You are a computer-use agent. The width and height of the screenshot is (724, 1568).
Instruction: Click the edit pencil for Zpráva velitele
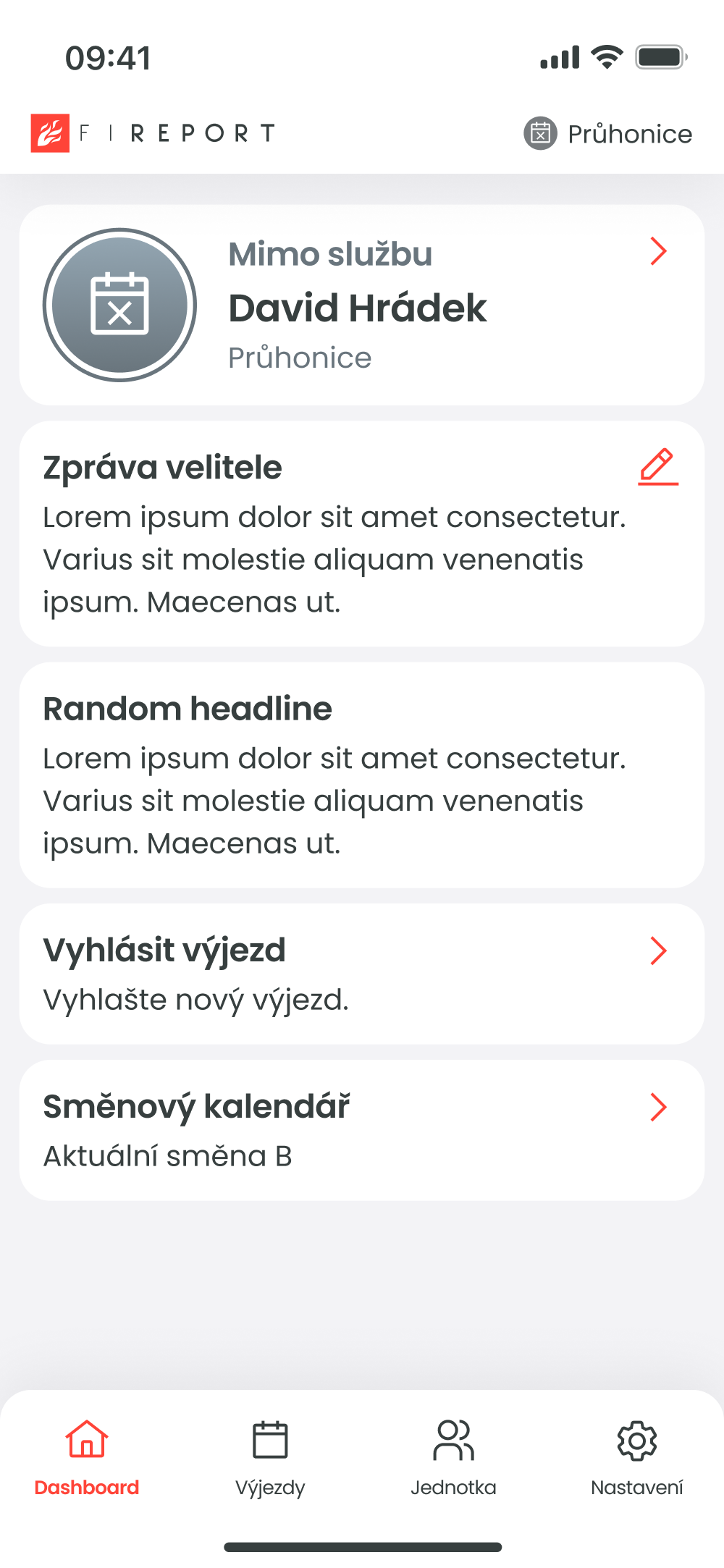657,467
